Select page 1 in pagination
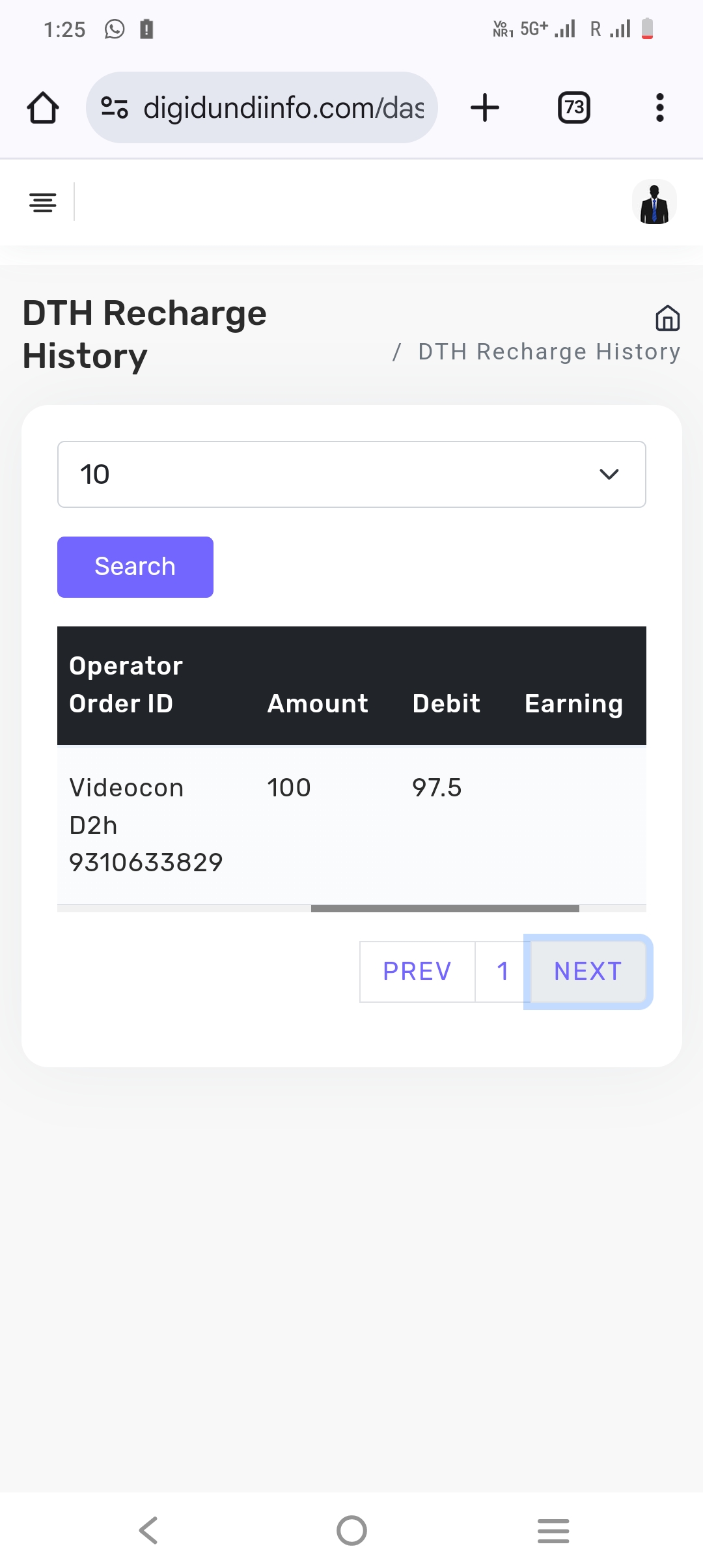The image size is (703, 1568). 503,972
